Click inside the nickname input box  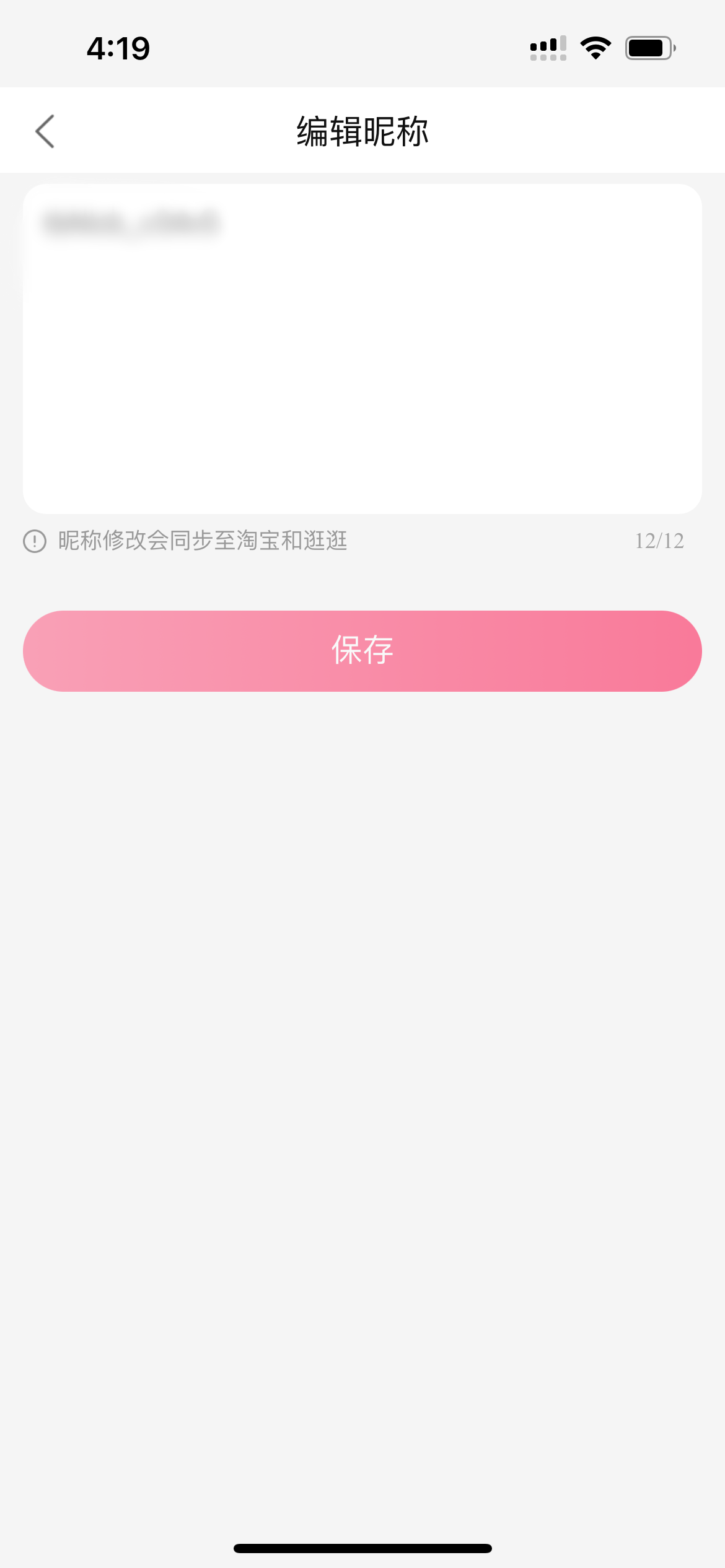[362, 347]
